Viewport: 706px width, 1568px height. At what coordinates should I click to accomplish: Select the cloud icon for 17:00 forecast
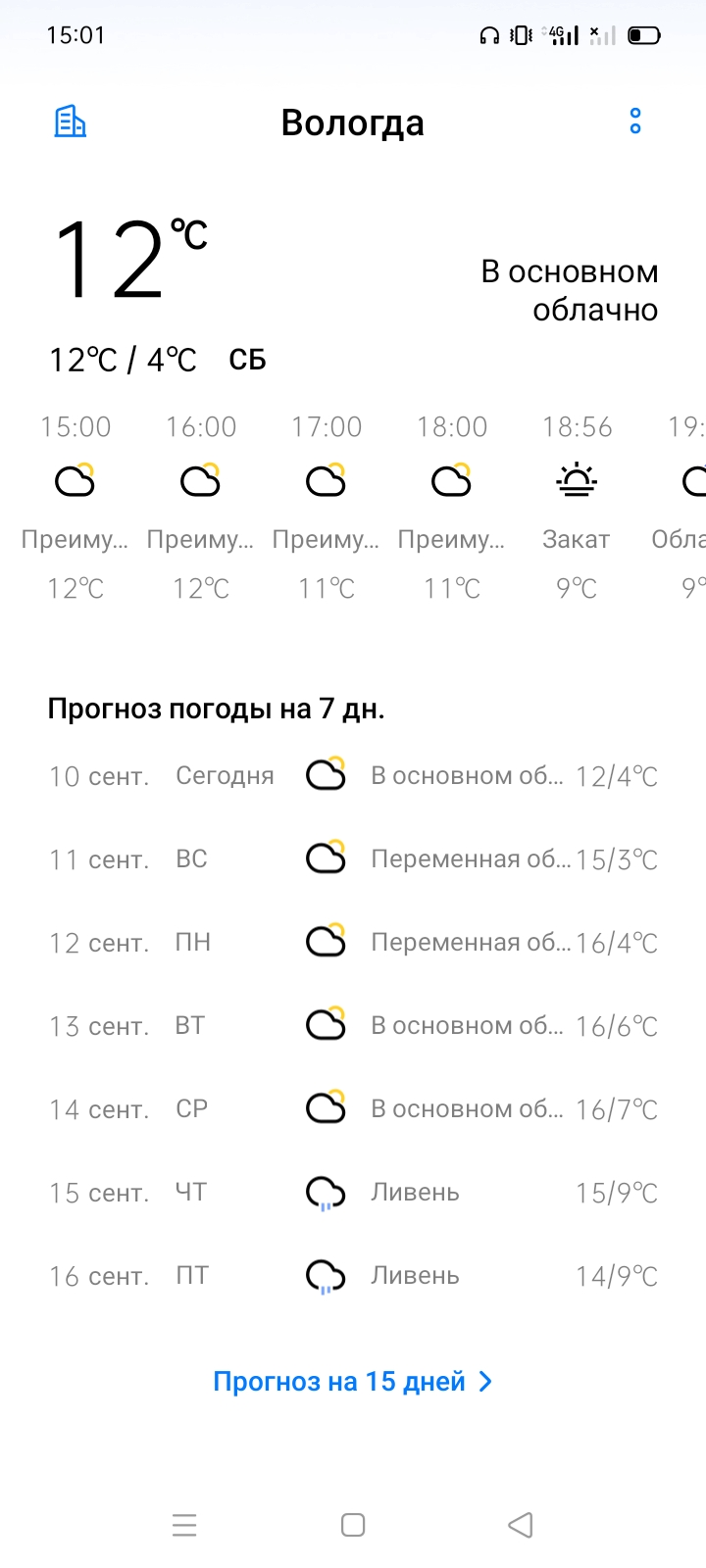coord(326,480)
